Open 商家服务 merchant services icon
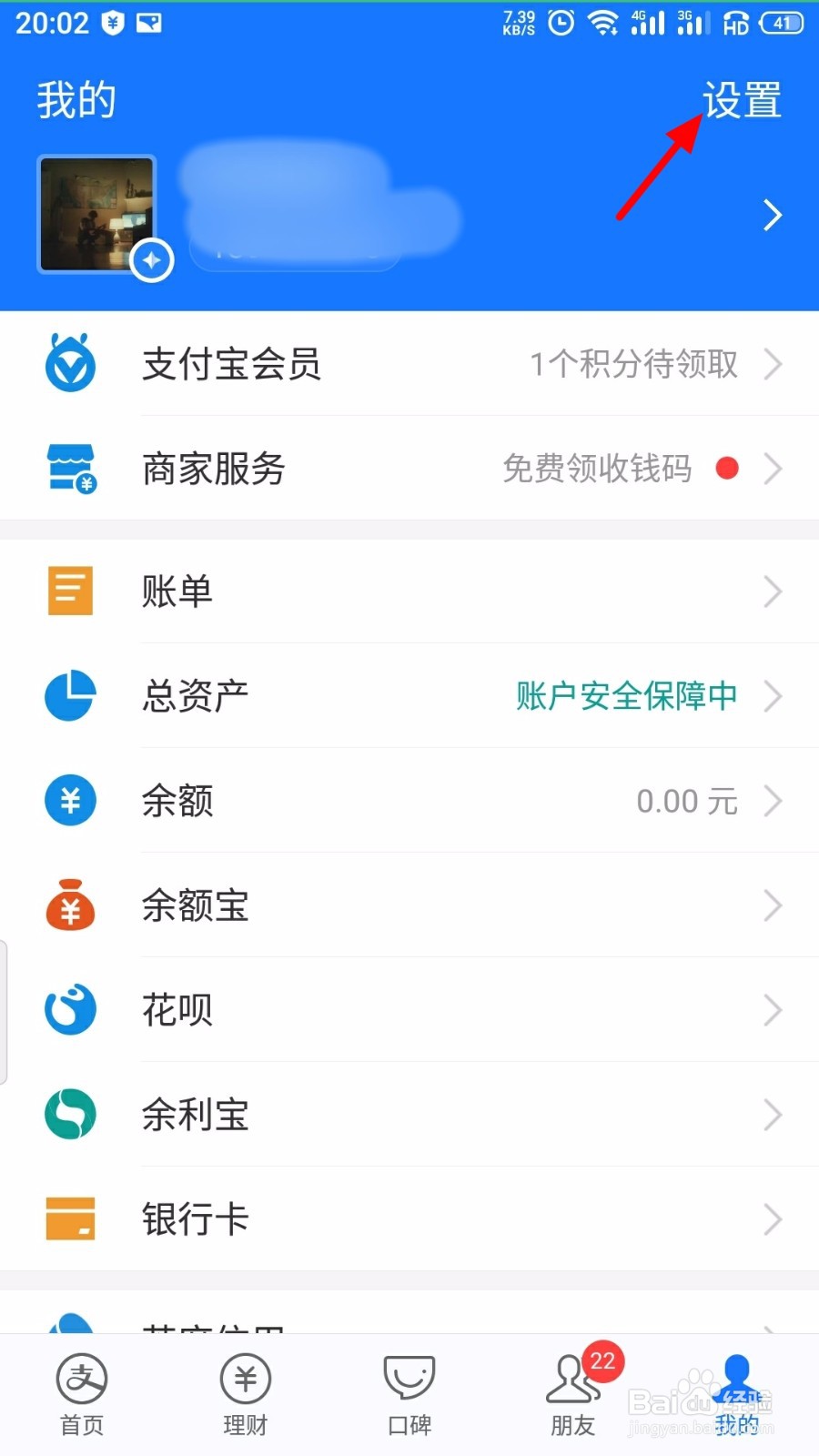Screen dimensions: 819x1456 [70, 469]
